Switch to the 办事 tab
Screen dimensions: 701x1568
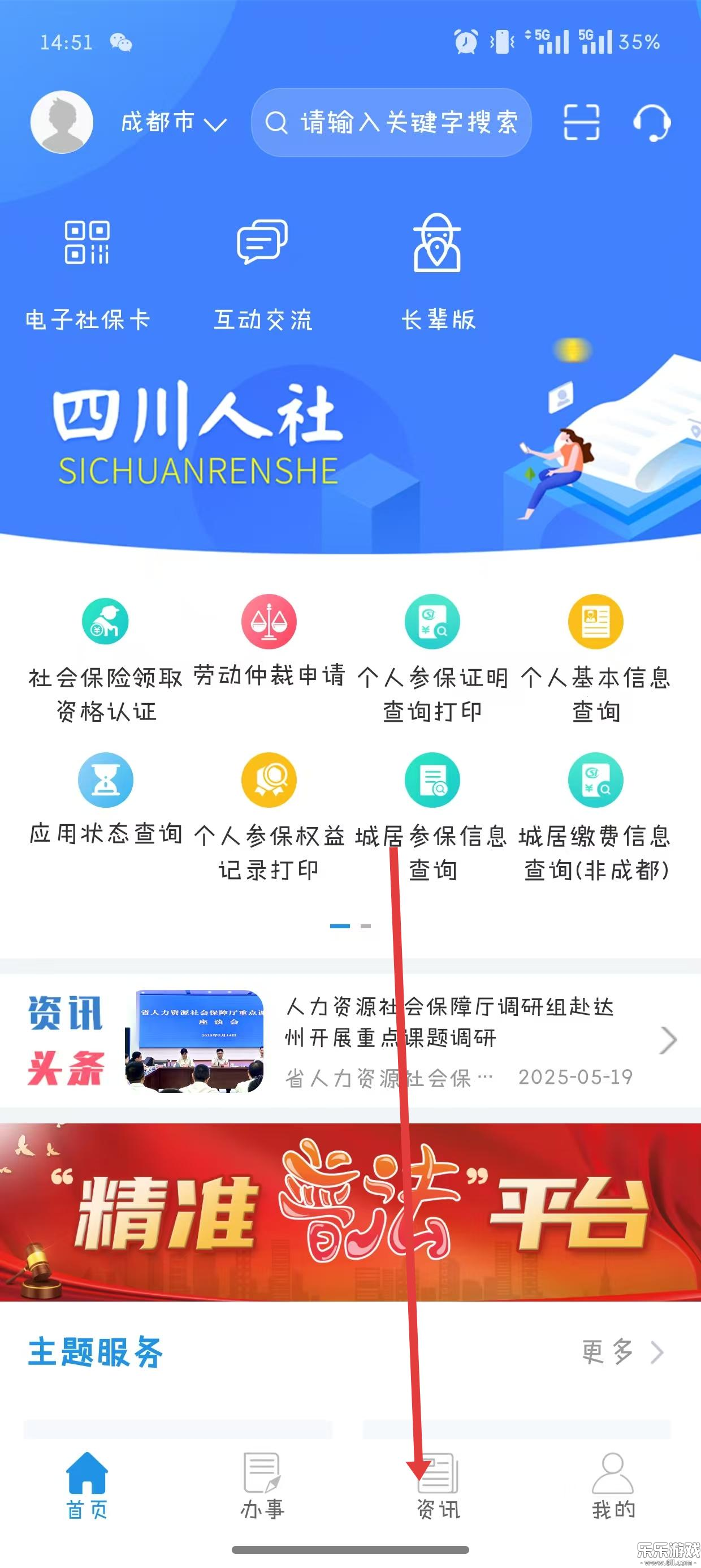pyautogui.click(x=262, y=1485)
